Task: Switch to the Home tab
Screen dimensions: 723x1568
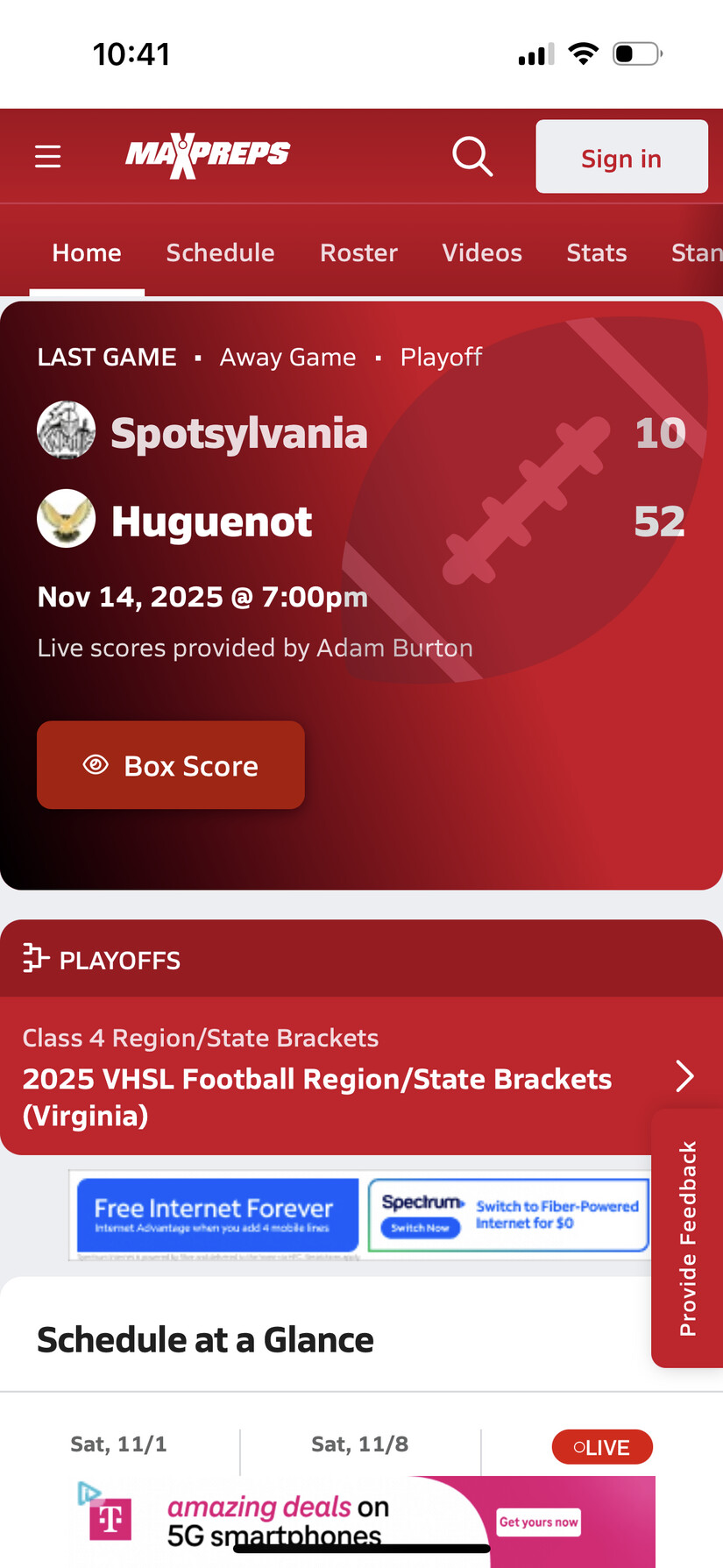Action: coord(87,252)
